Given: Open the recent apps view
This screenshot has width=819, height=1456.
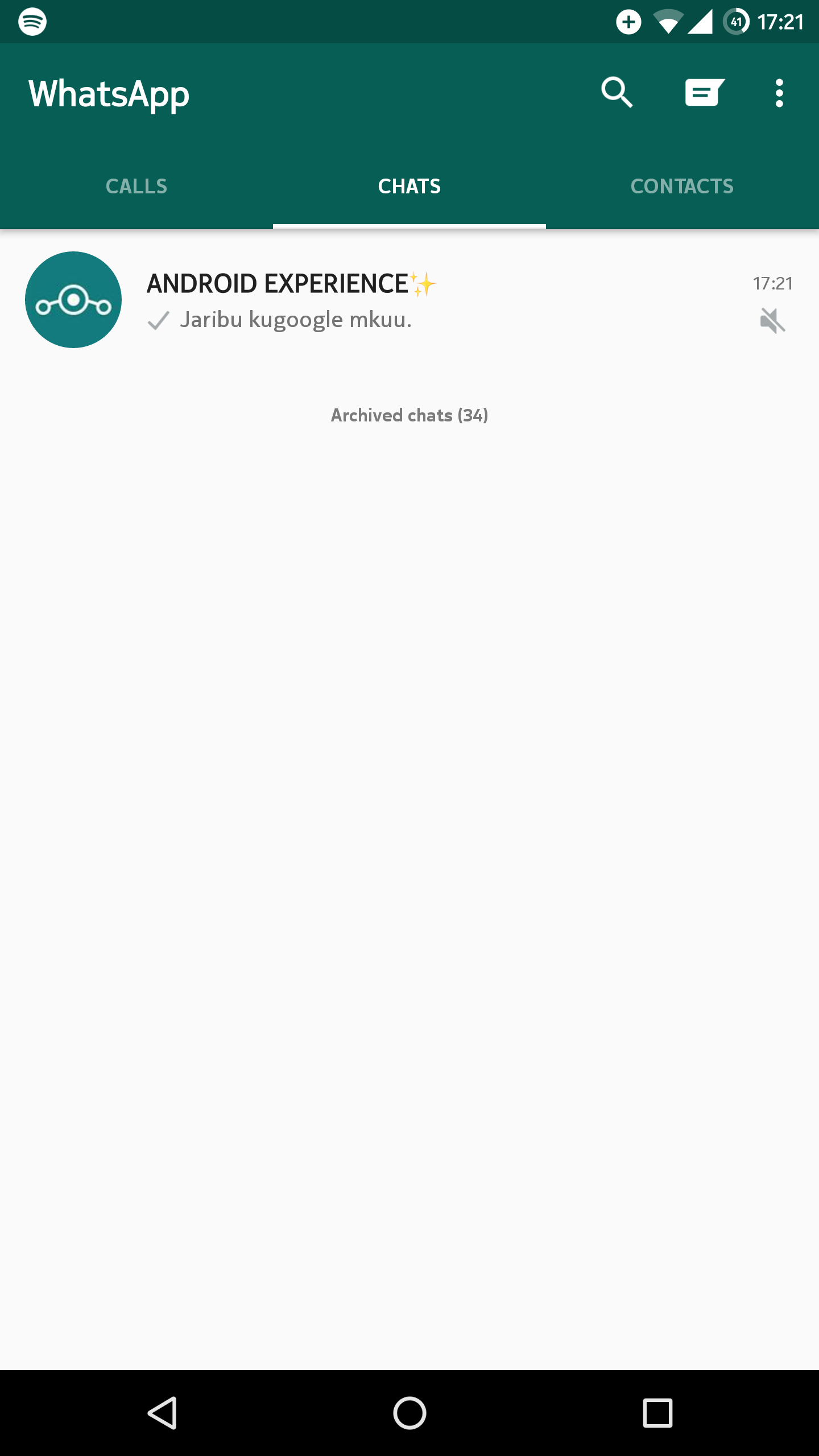Looking at the screenshot, I should pos(657,1413).
